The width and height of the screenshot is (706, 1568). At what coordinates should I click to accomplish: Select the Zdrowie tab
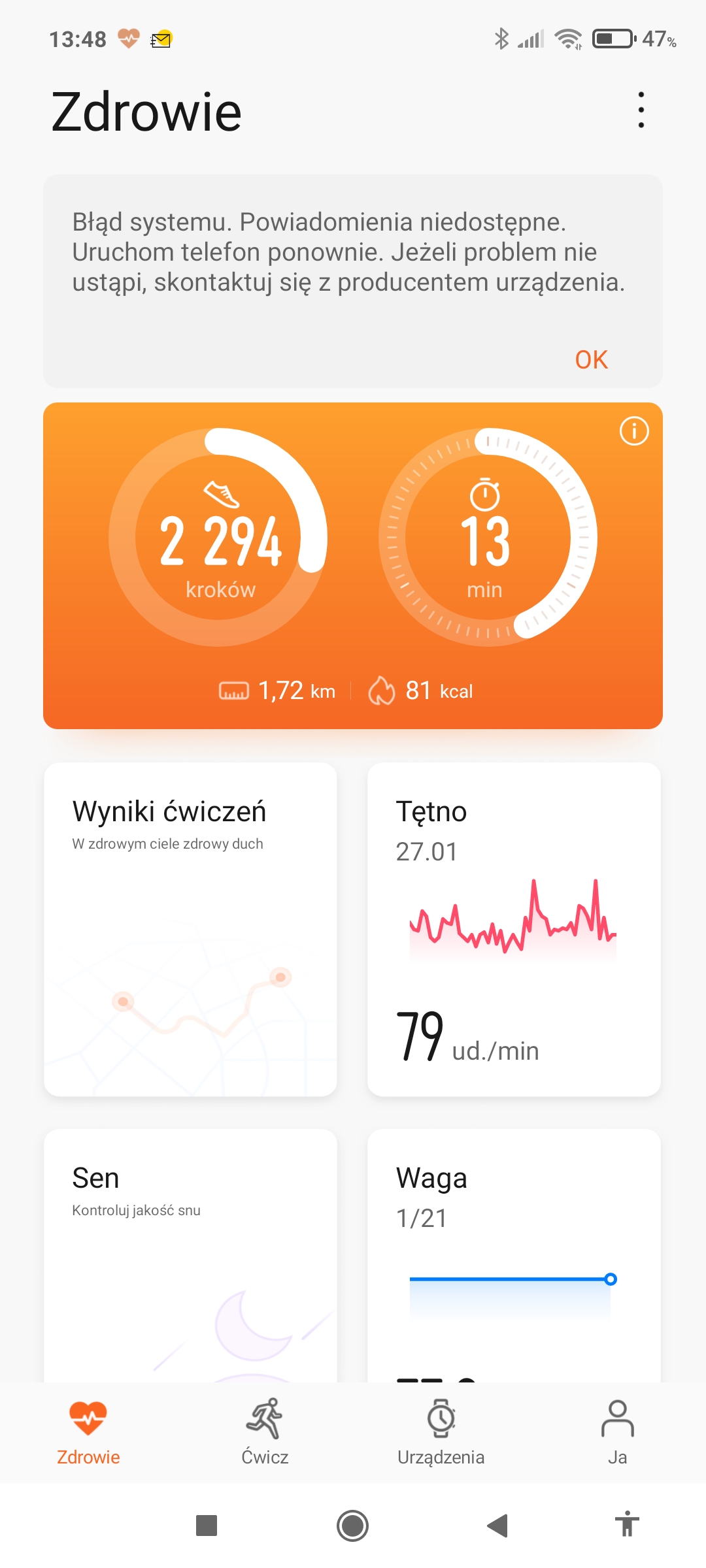pyautogui.click(x=88, y=1431)
